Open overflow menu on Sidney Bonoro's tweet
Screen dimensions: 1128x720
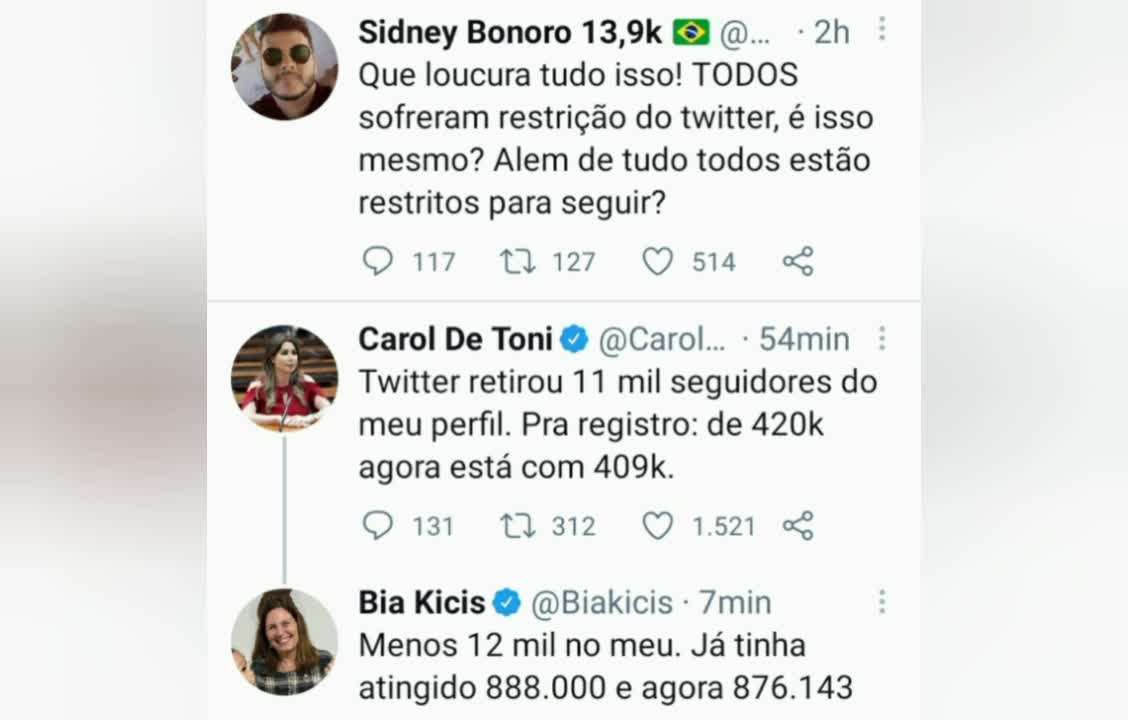(x=881, y=30)
